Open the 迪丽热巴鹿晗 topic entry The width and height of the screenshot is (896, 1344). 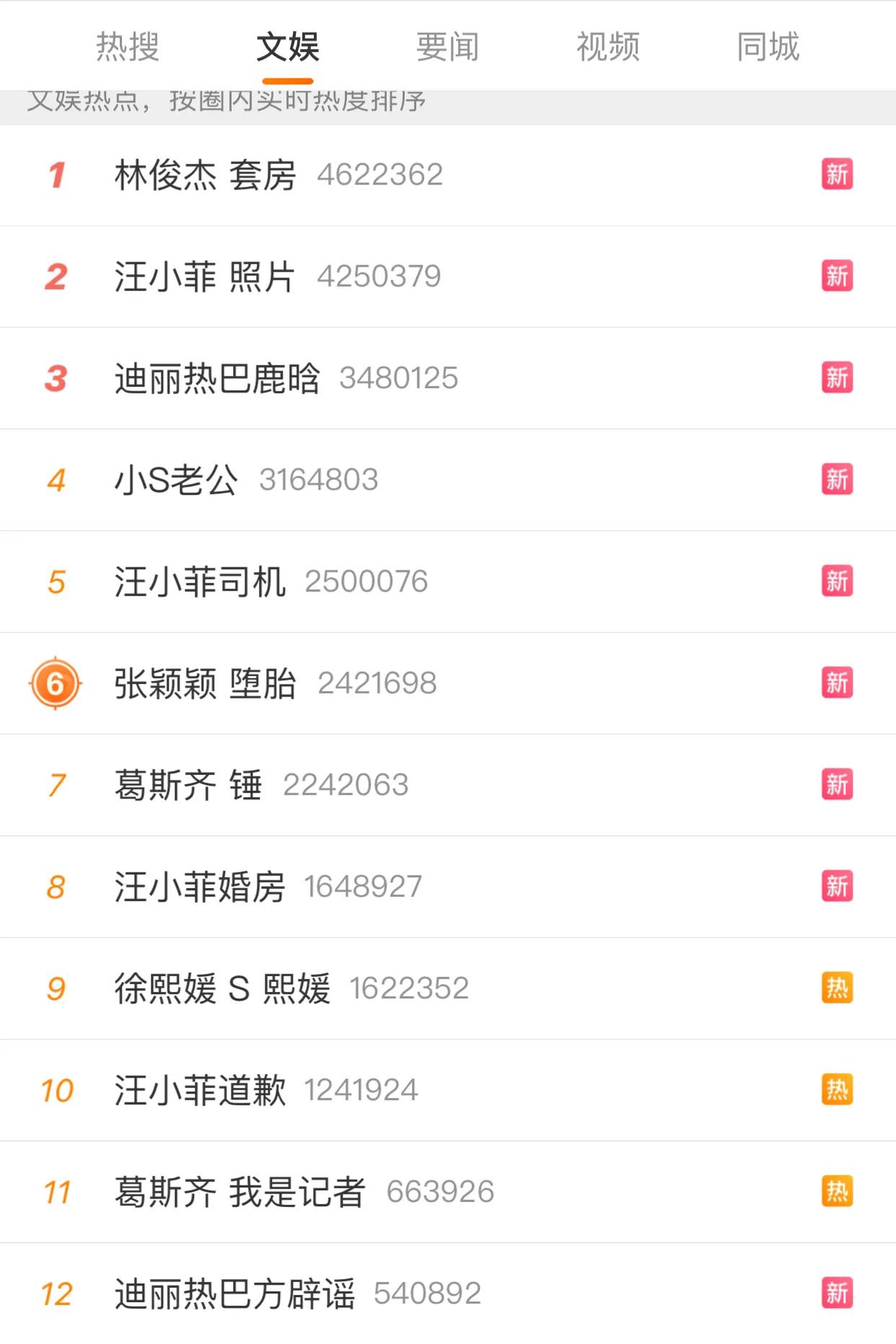(220, 378)
